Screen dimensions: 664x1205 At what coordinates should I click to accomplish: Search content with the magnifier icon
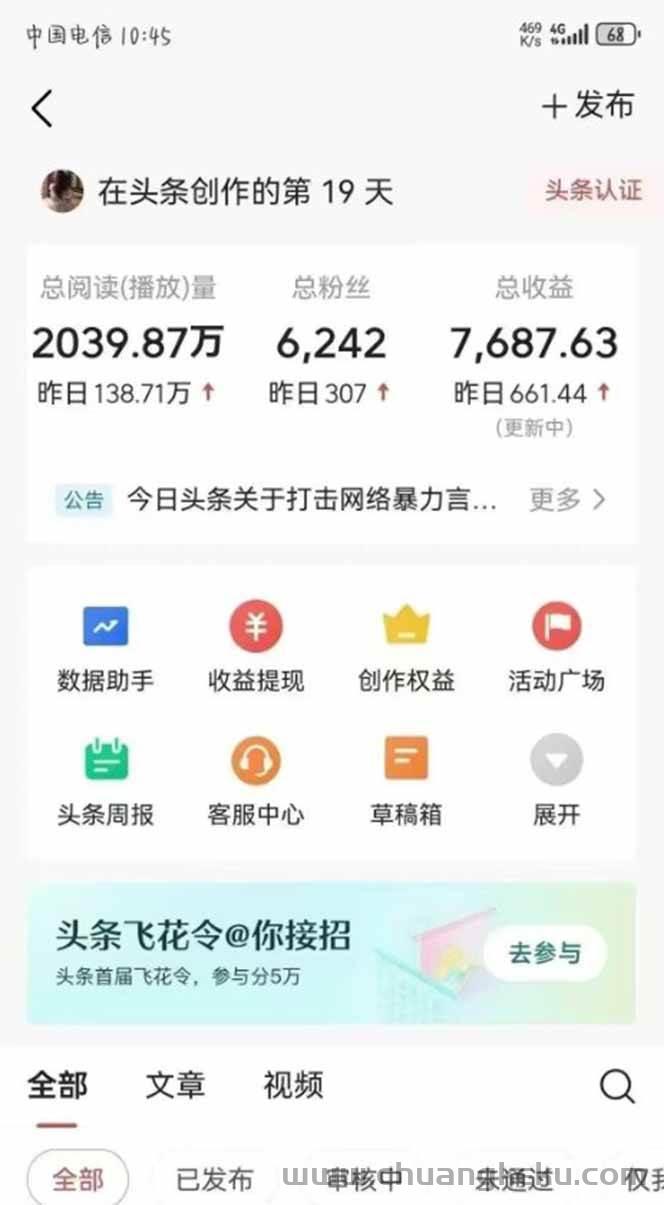tap(617, 1086)
